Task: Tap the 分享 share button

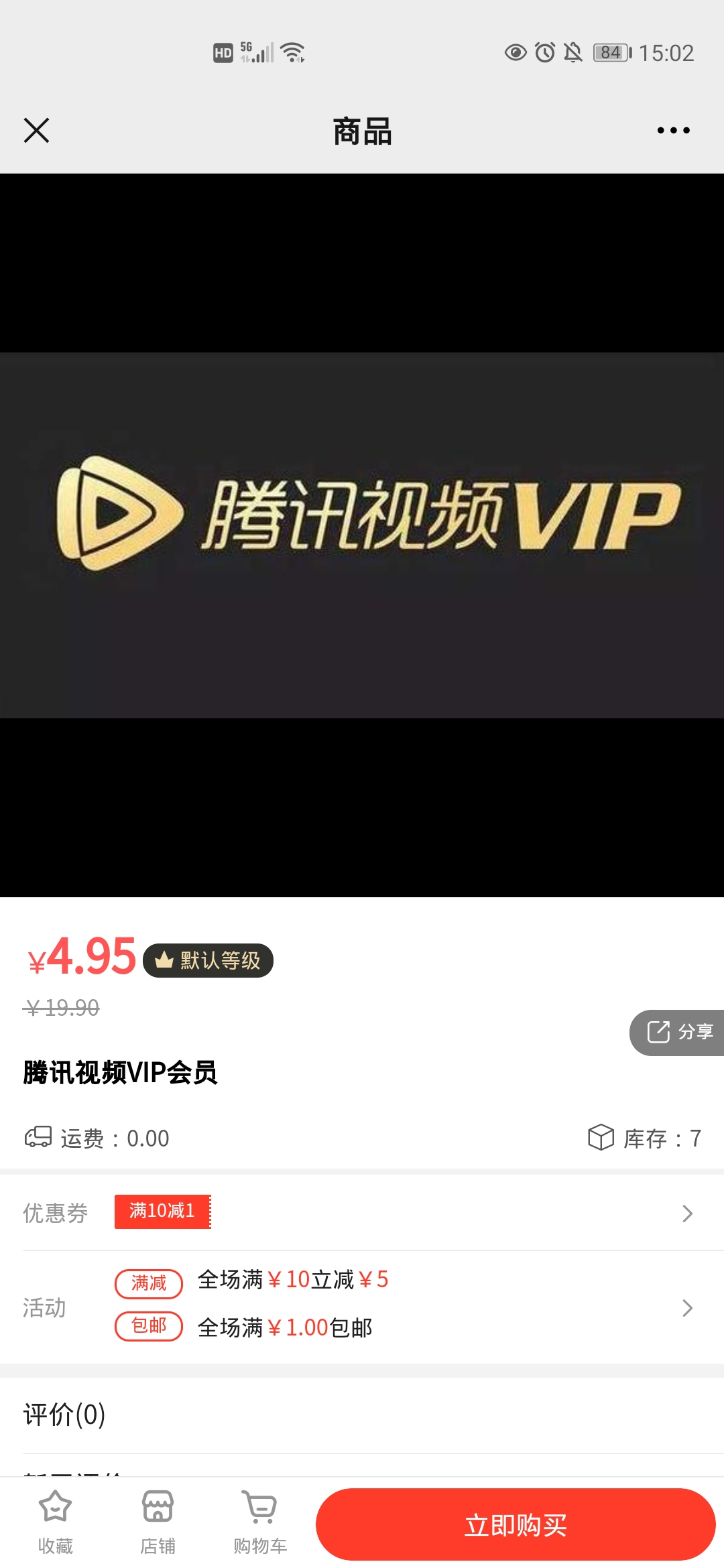Action: [x=678, y=1032]
